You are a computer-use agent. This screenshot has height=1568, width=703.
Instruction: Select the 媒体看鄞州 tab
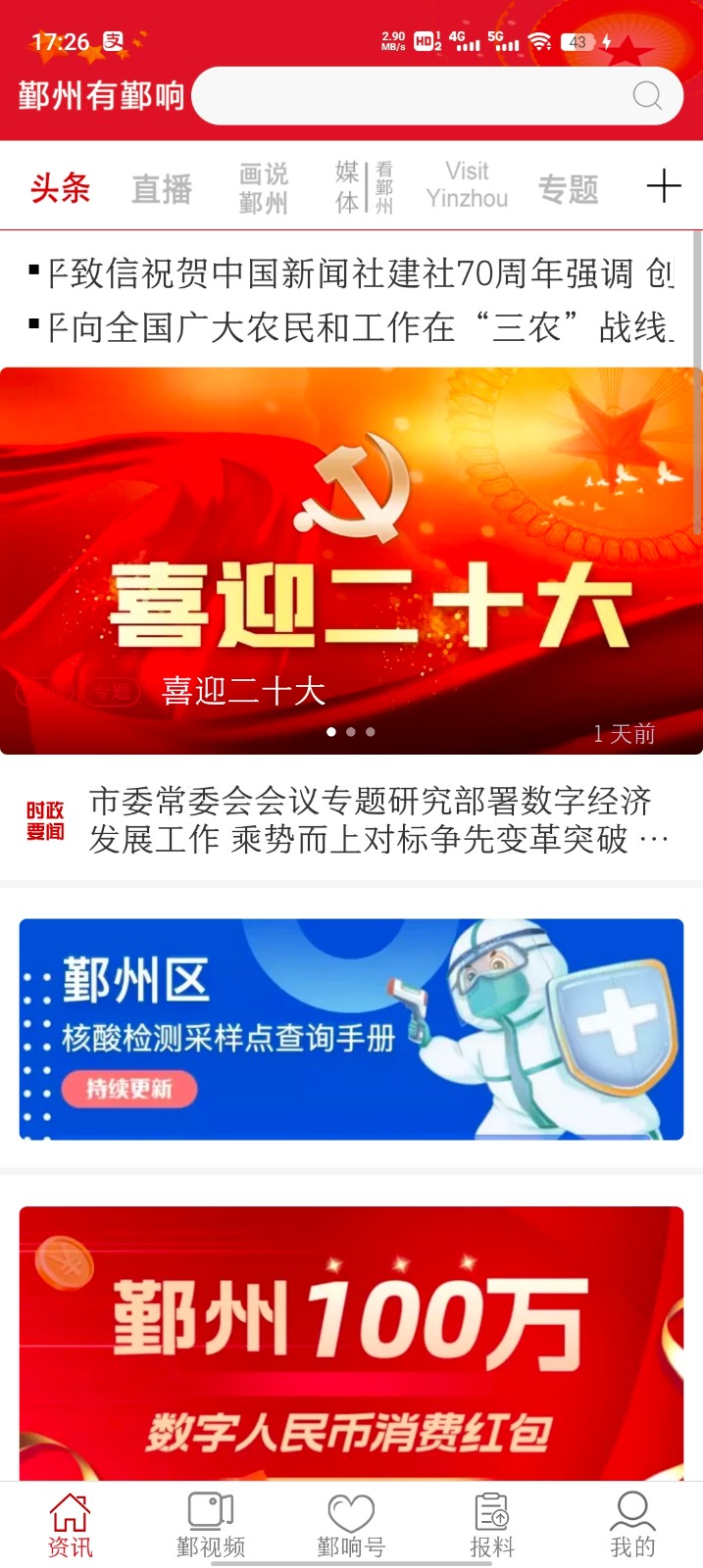pos(363,187)
